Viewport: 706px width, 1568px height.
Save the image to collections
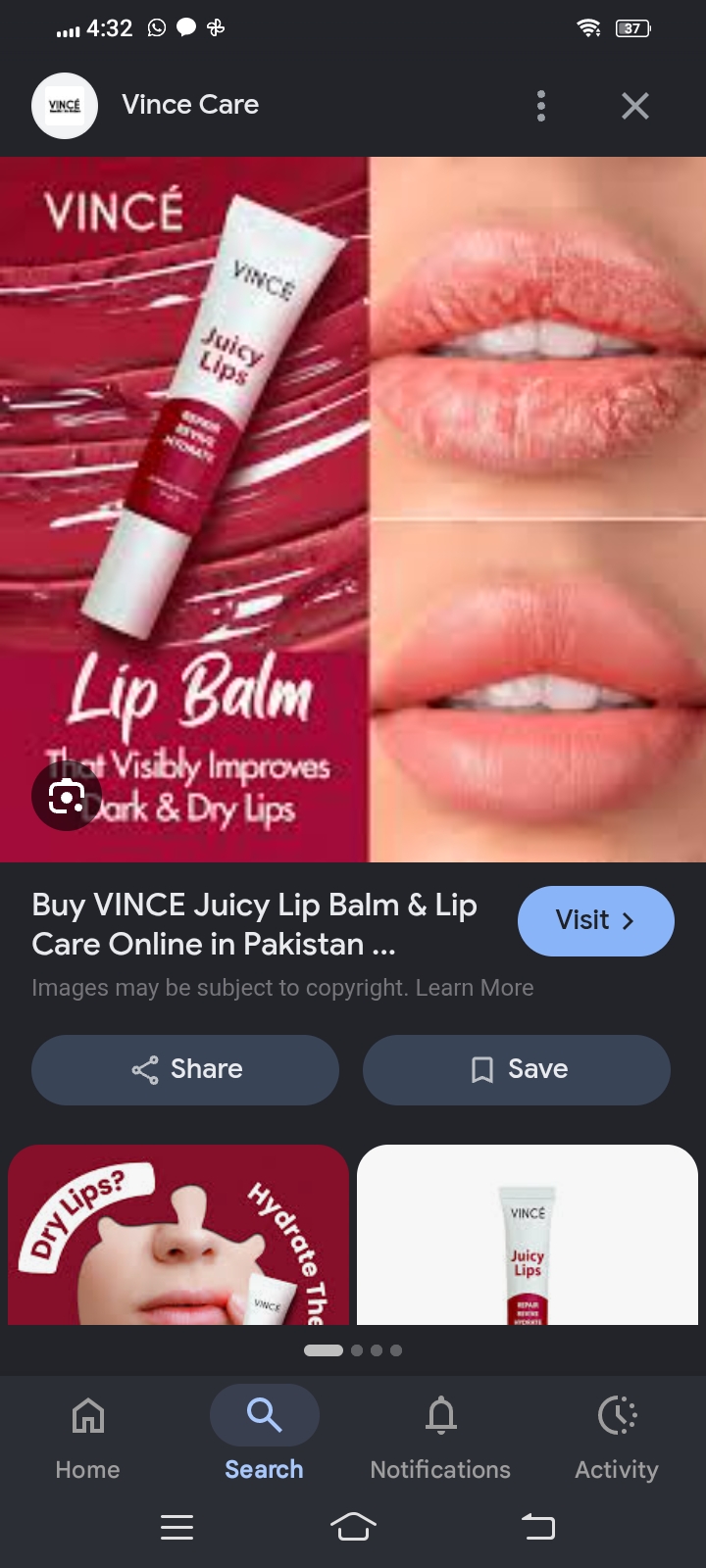[x=517, y=1069]
